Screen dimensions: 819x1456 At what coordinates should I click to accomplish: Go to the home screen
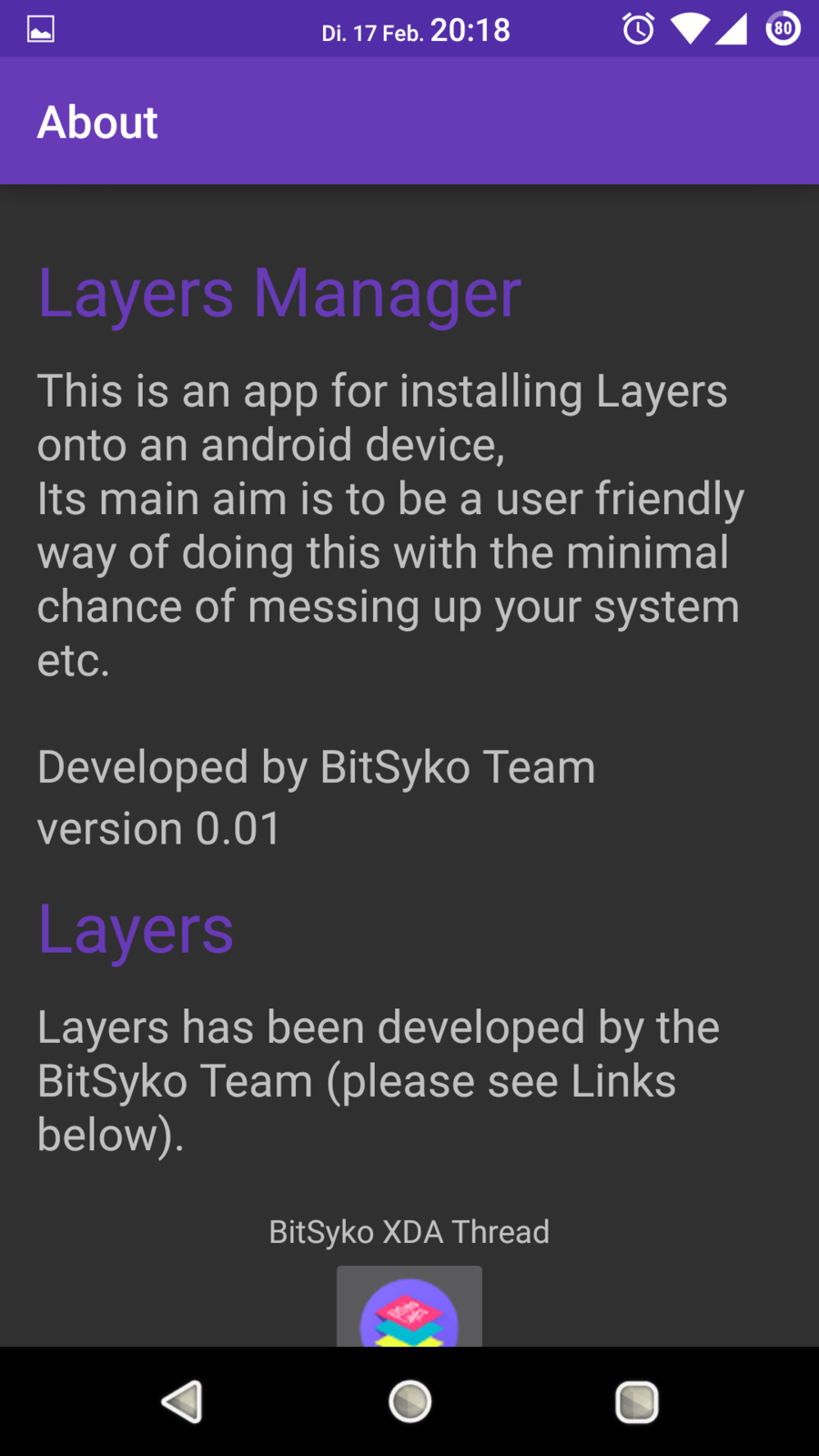pos(409,1401)
